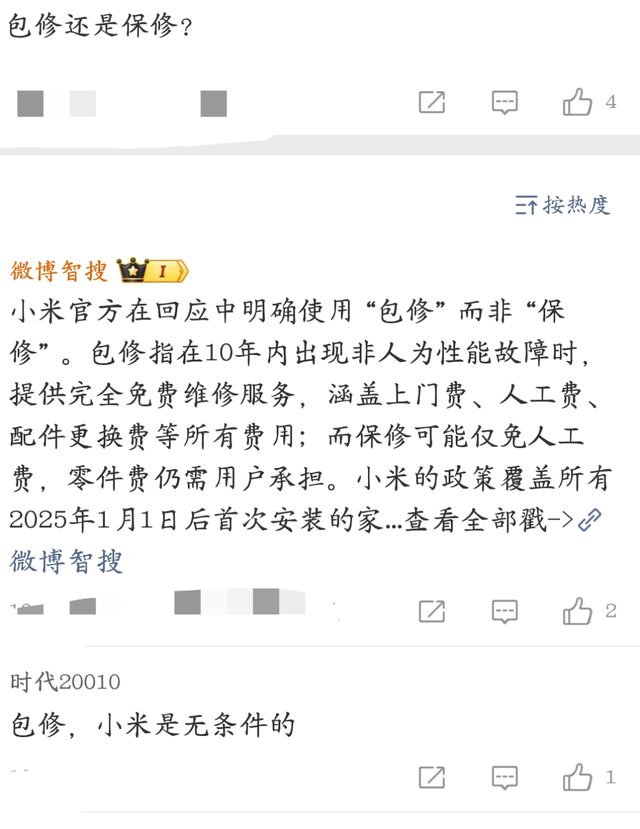
Task: Like the 微博智搜 comment
Action: tap(578, 611)
